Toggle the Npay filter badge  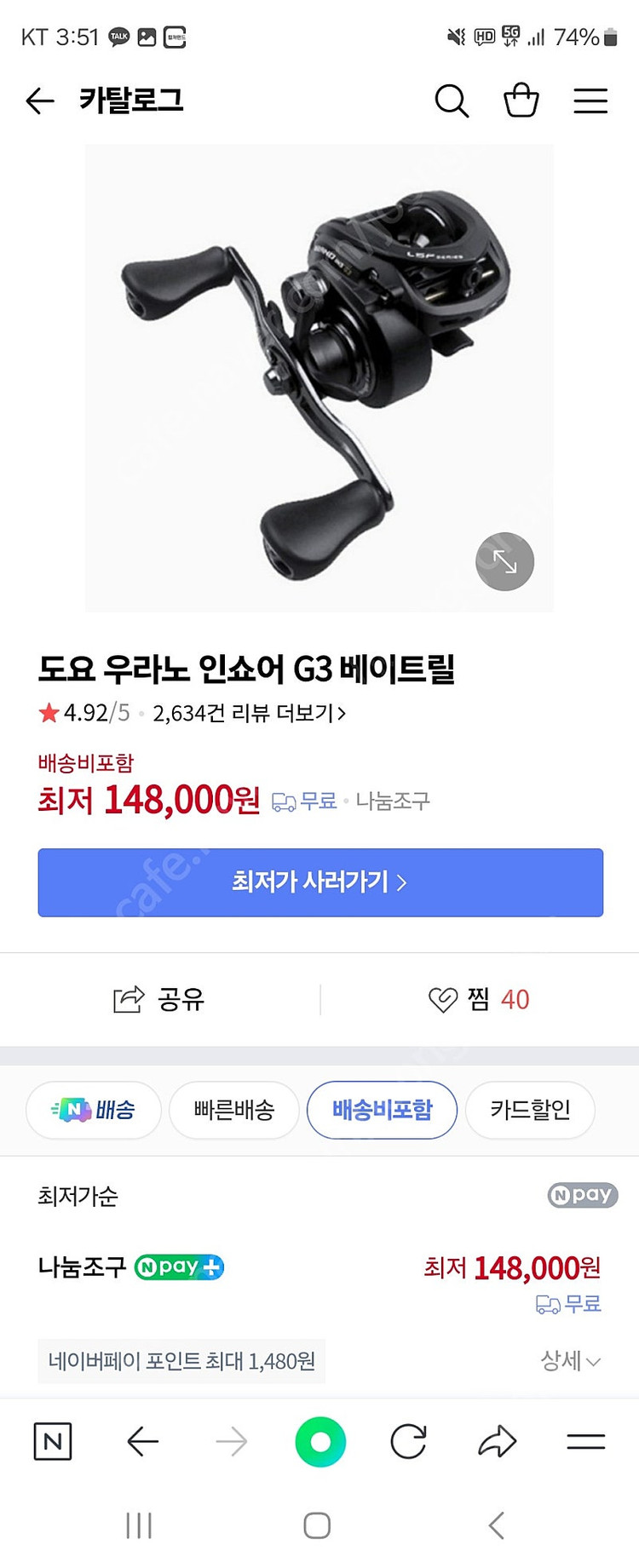click(x=582, y=1195)
